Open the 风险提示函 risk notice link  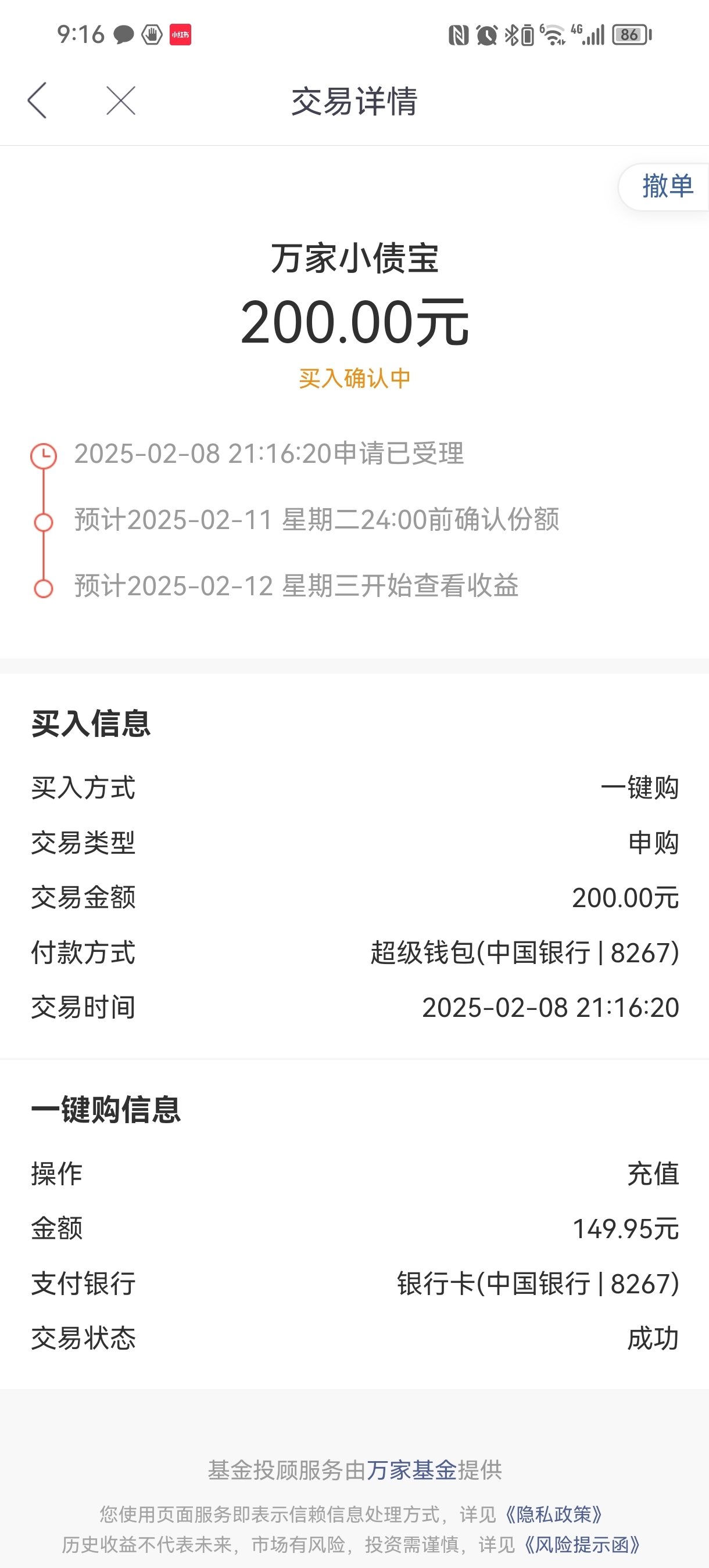(x=582, y=1545)
